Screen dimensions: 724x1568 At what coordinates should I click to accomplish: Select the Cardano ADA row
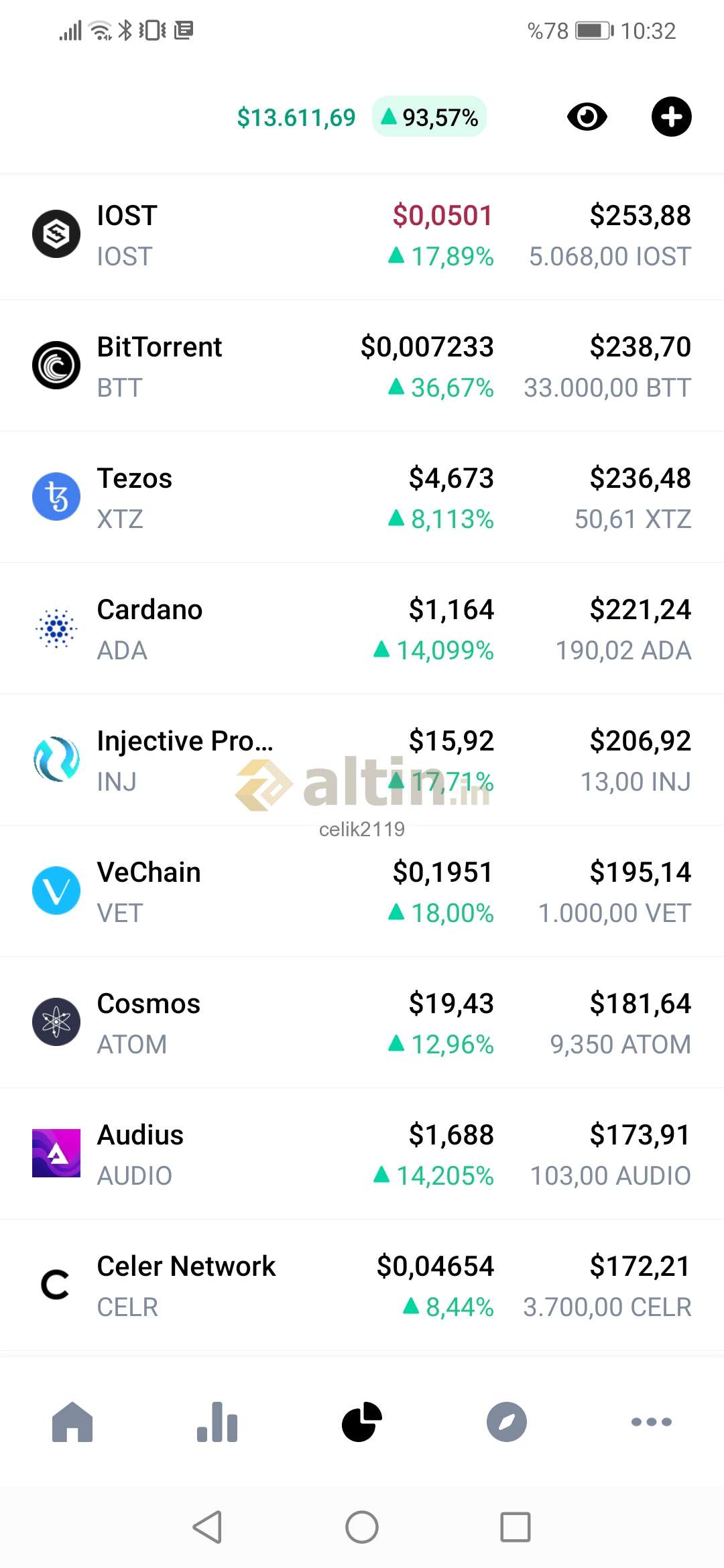tap(362, 629)
